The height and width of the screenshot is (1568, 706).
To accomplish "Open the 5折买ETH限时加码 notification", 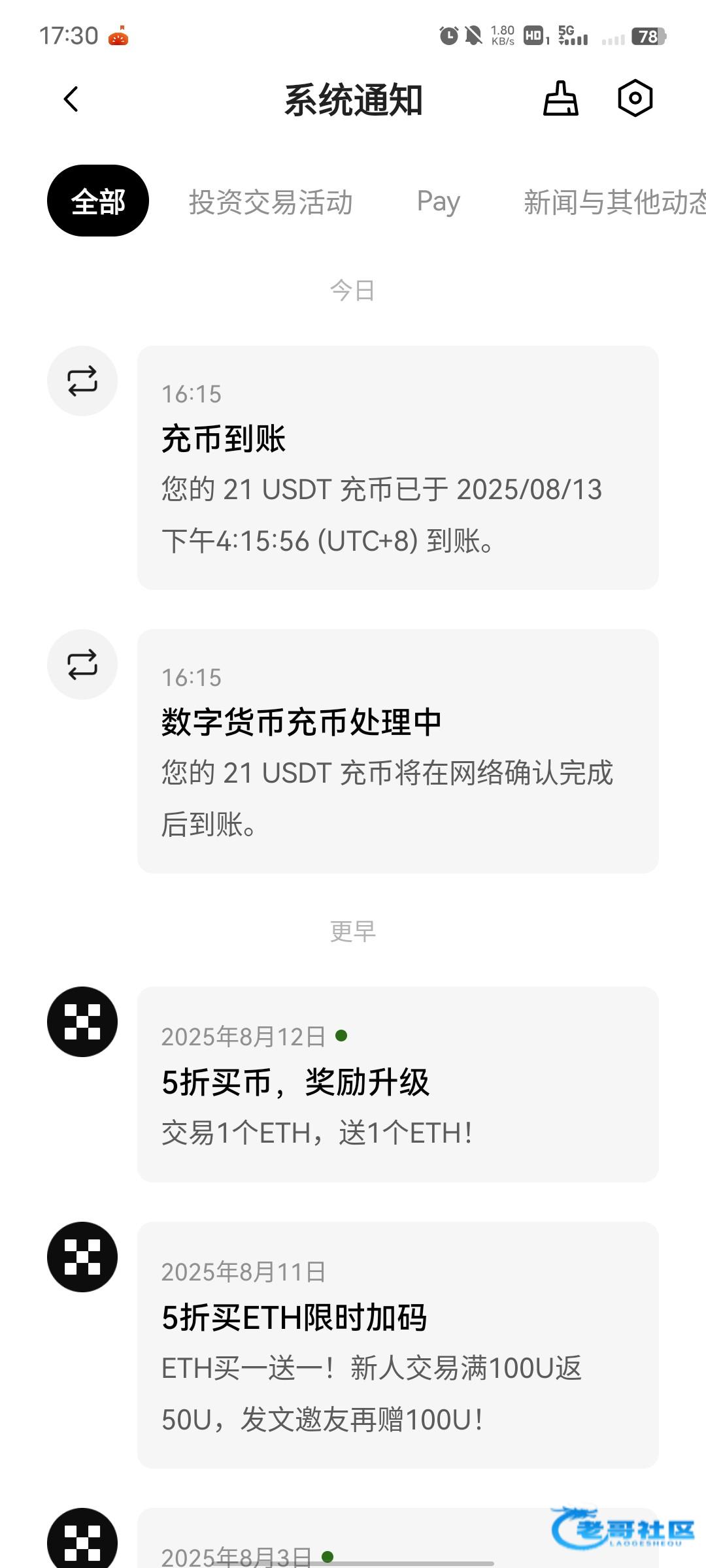I will coord(397,1345).
